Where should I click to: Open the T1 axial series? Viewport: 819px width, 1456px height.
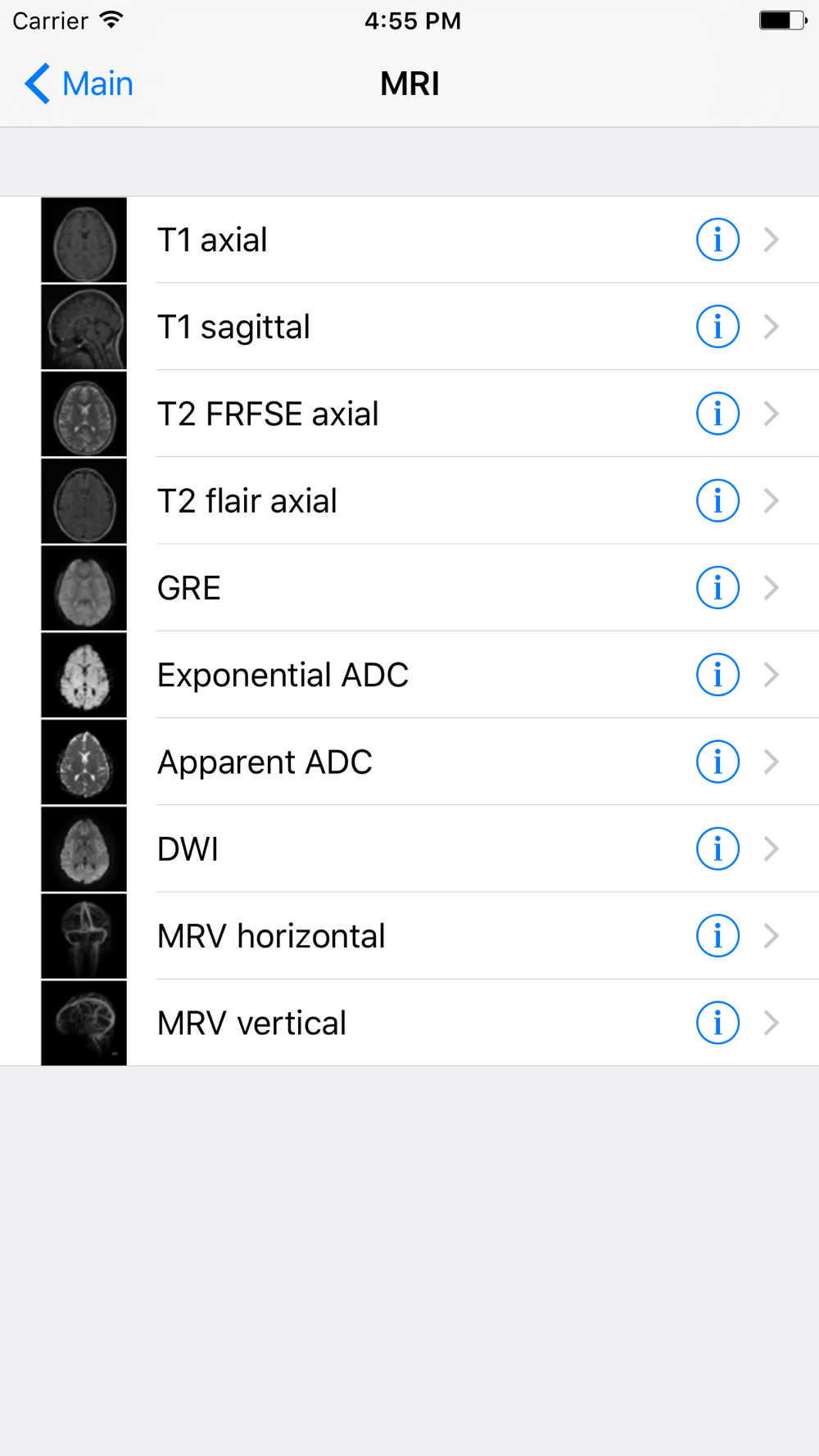coord(409,240)
